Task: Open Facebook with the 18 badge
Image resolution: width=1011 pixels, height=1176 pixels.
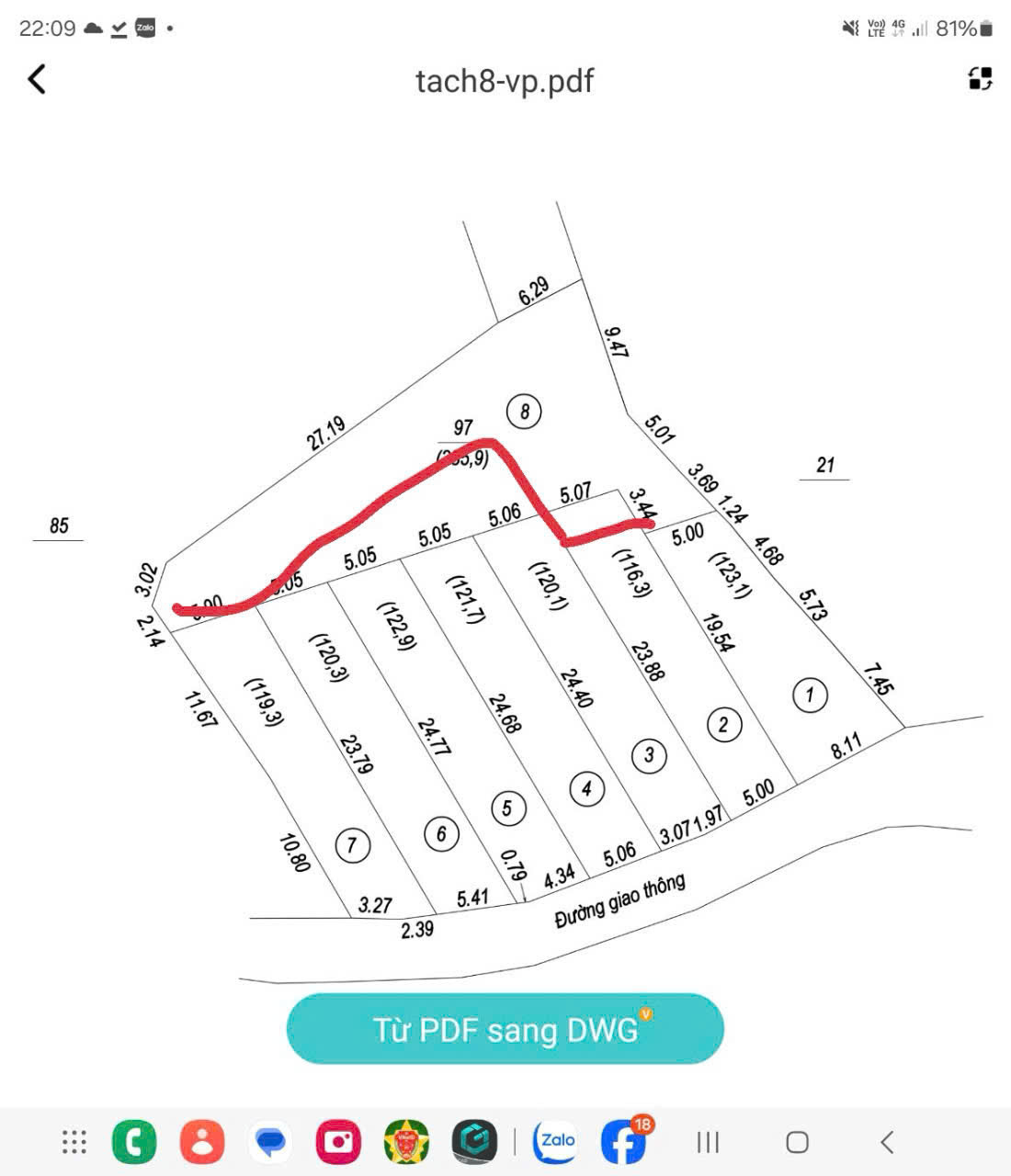Action: click(624, 1142)
